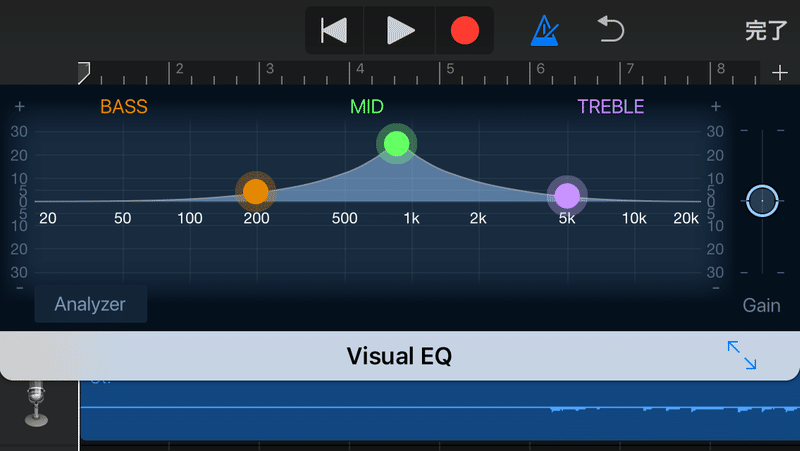Toggle the metronome icon

545,30
